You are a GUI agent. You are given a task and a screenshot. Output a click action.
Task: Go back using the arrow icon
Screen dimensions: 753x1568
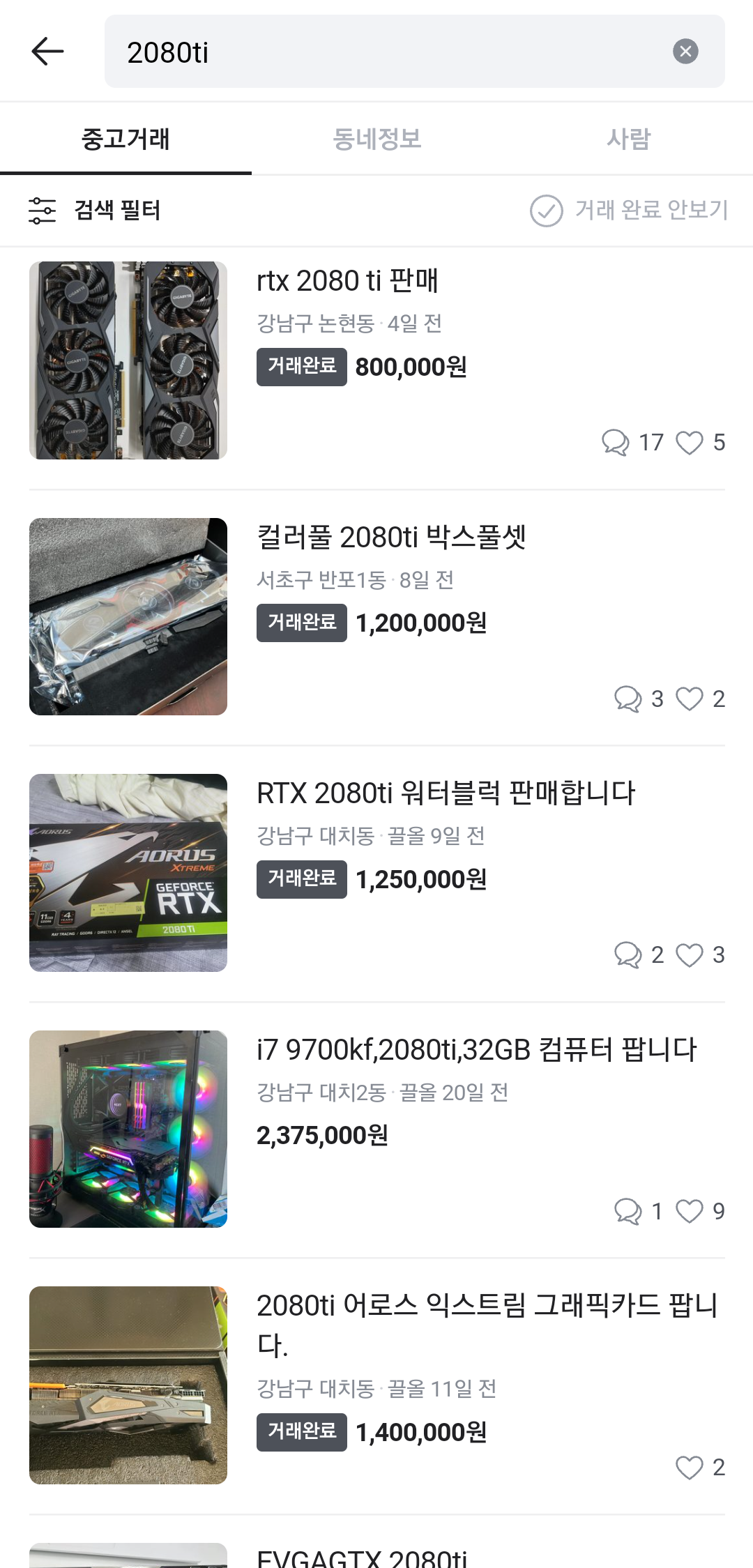point(47,52)
